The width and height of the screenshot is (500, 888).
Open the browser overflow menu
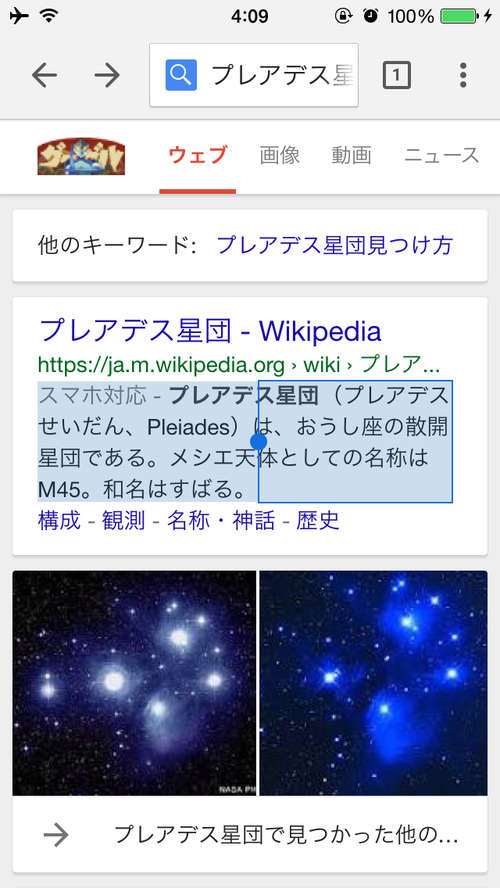coord(463,75)
